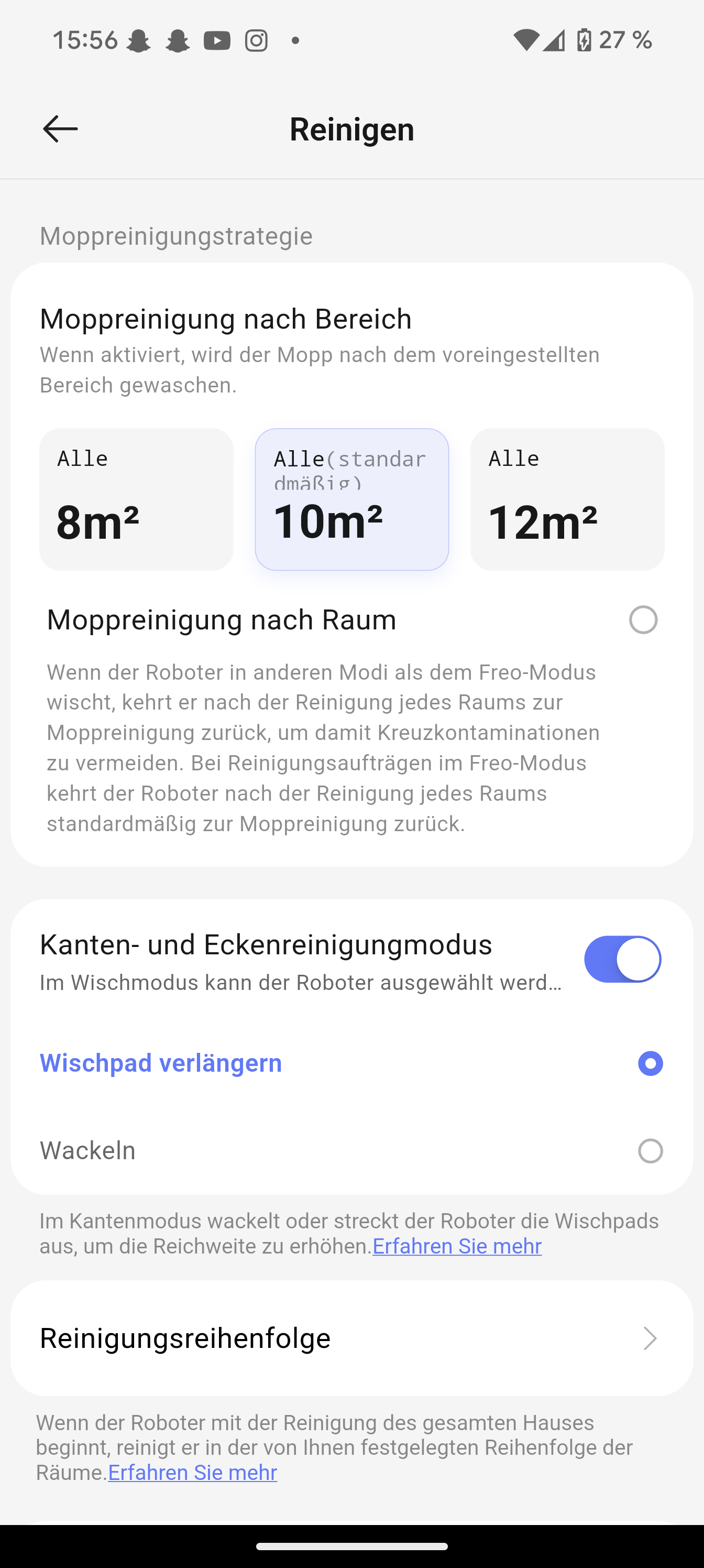Go back using the arrow icon
Screen dimensions: 704x1568
click(60, 129)
